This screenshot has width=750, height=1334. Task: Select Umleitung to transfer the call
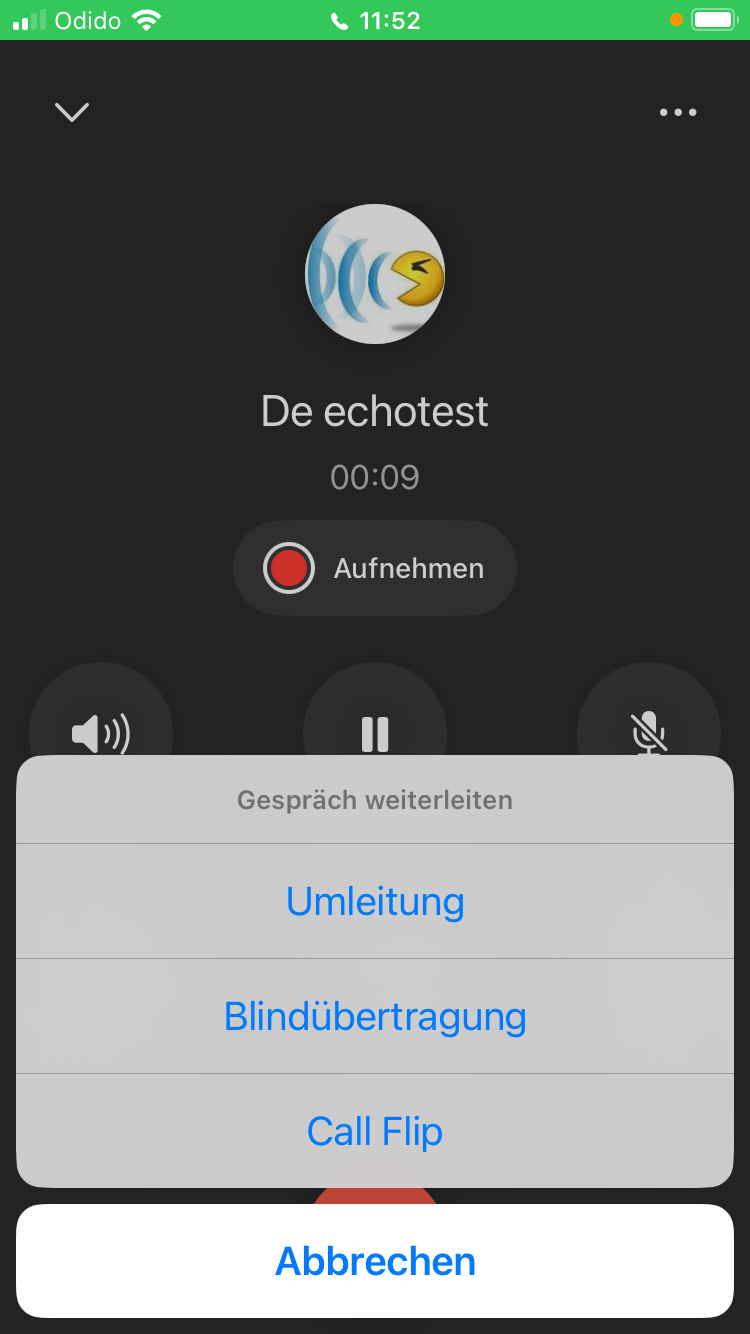[375, 902]
